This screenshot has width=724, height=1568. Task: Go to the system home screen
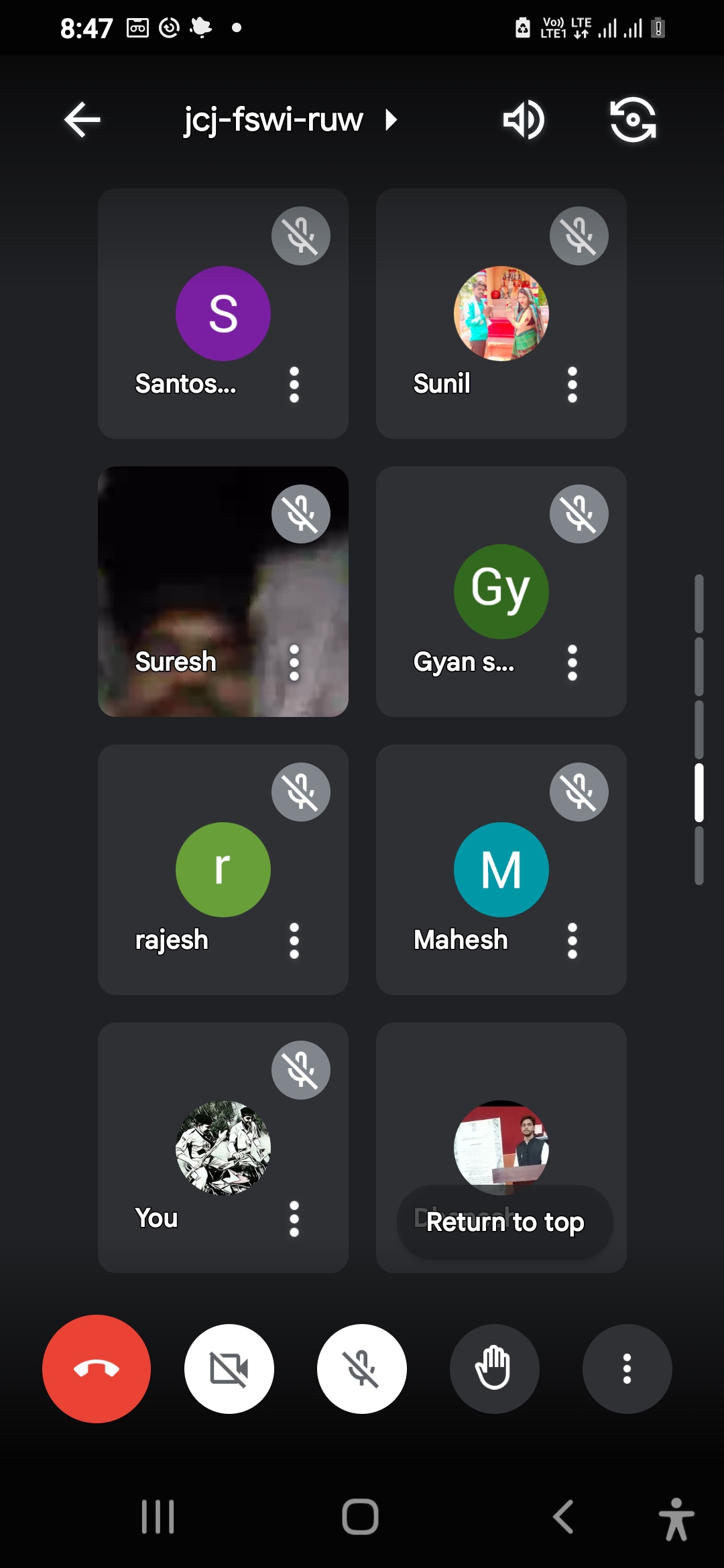(361, 1517)
